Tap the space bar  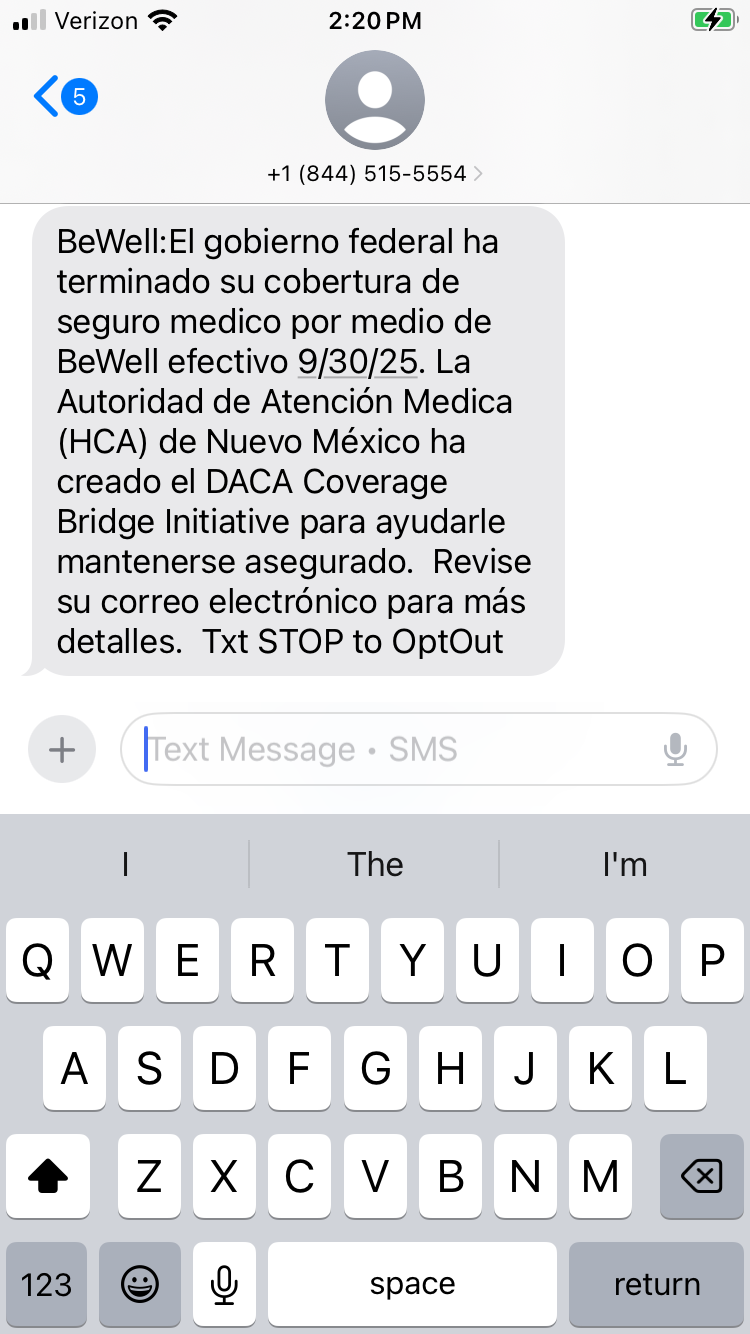tap(412, 1284)
